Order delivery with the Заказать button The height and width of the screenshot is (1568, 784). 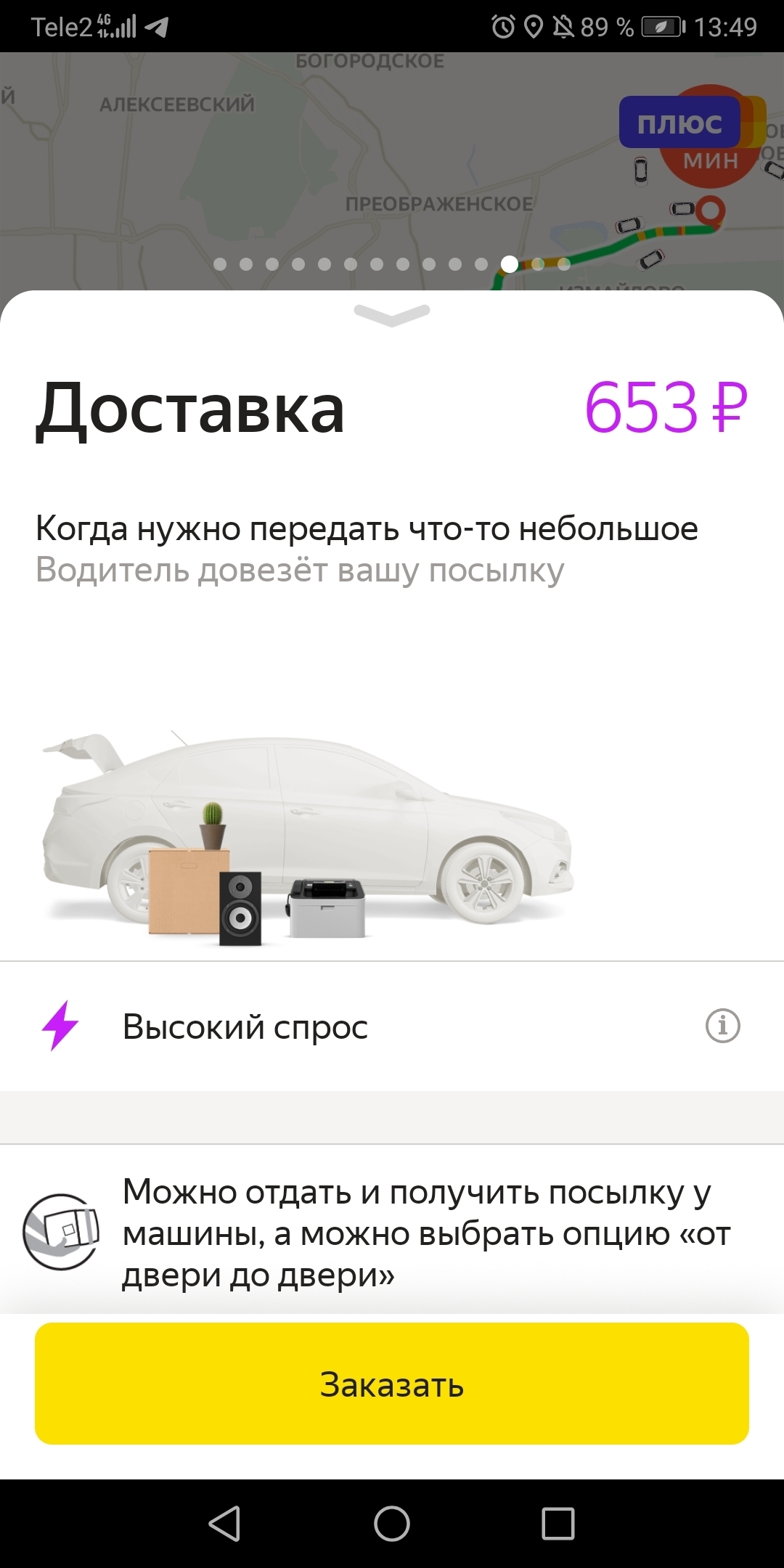coord(392,1384)
